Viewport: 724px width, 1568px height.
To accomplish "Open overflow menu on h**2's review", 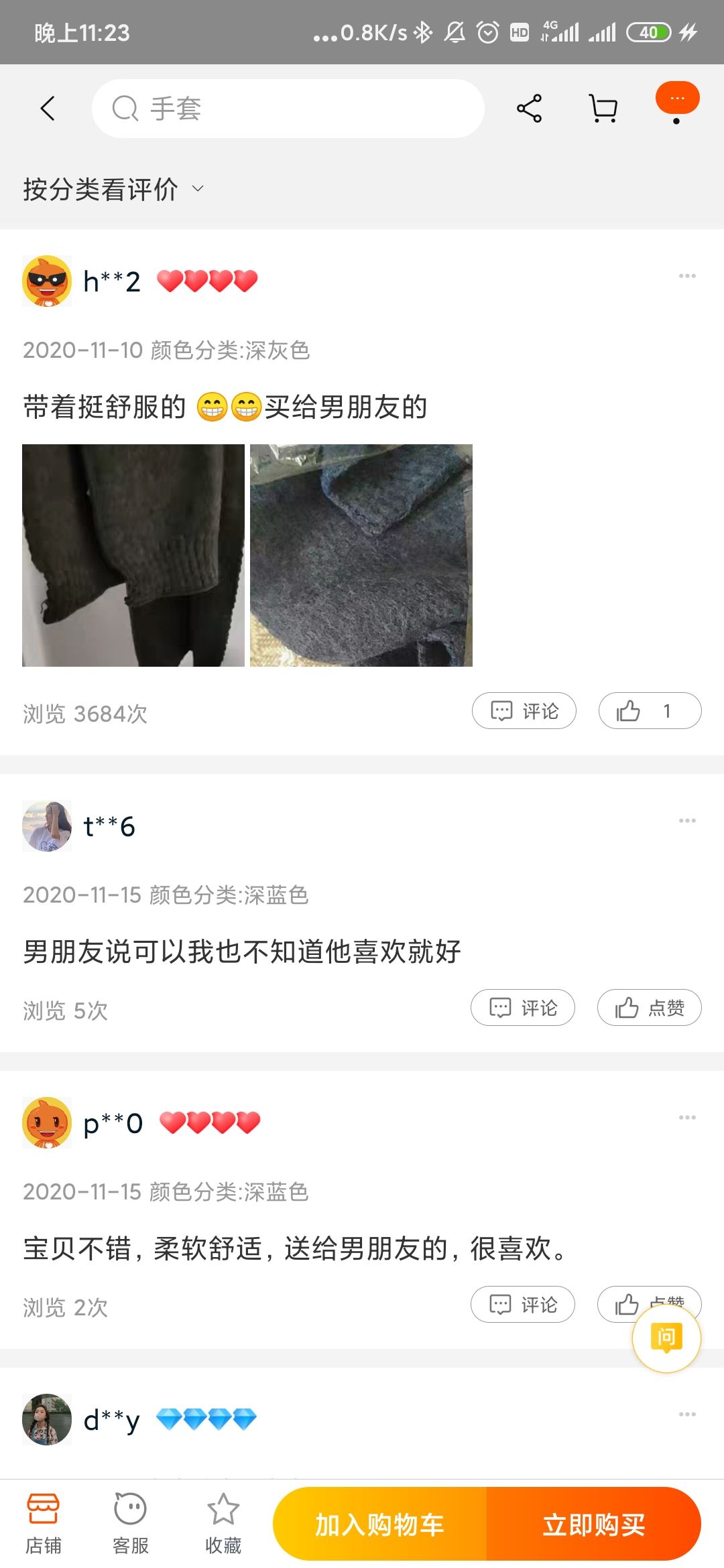I will [x=687, y=276].
